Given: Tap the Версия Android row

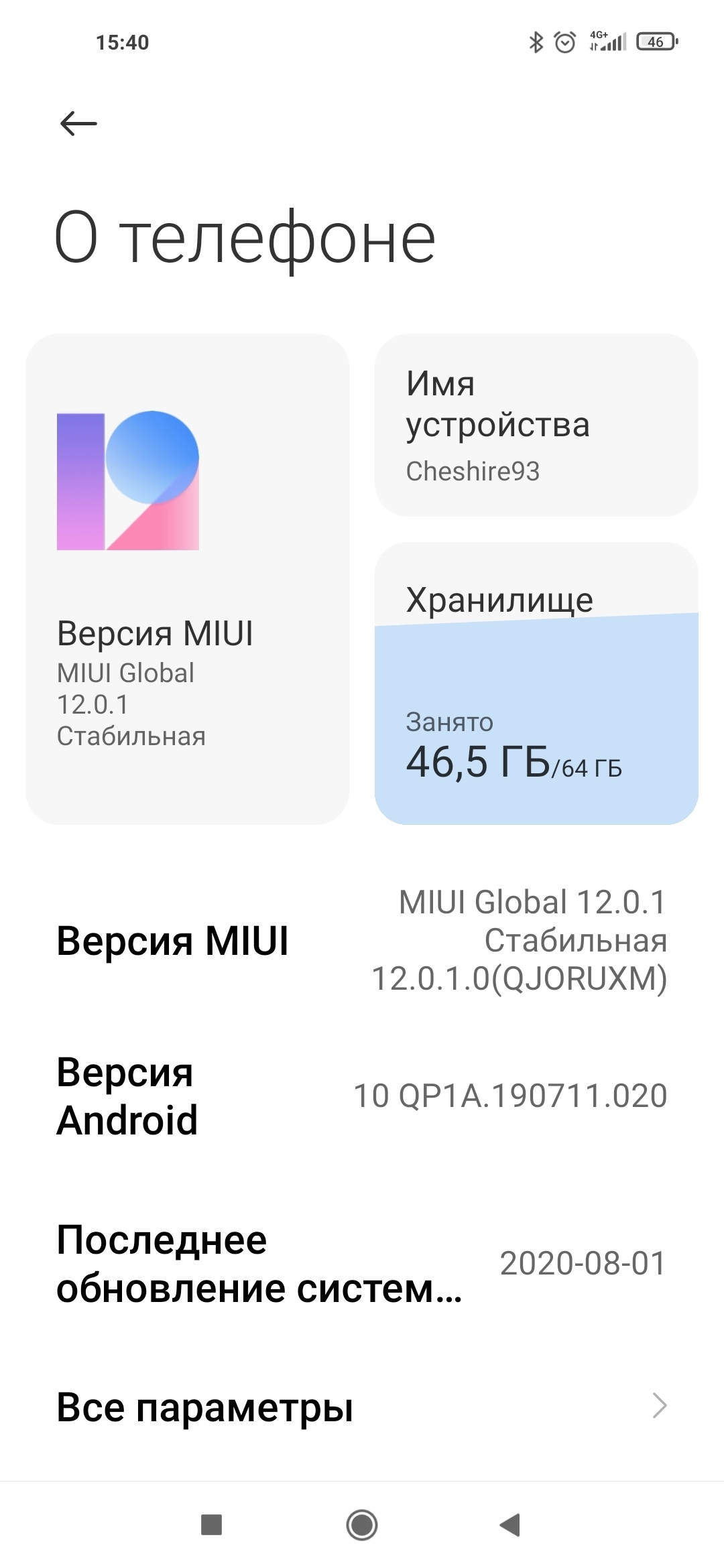Looking at the screenshot, I should coord(362,1096).
